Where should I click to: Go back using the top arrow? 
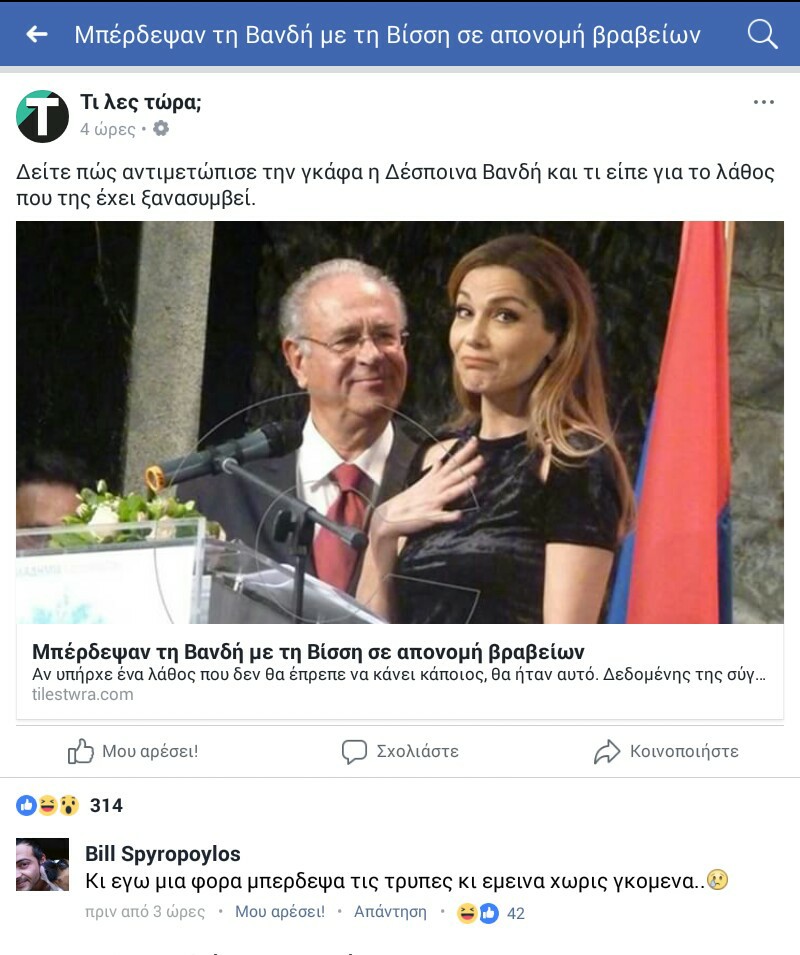point(37,34)
